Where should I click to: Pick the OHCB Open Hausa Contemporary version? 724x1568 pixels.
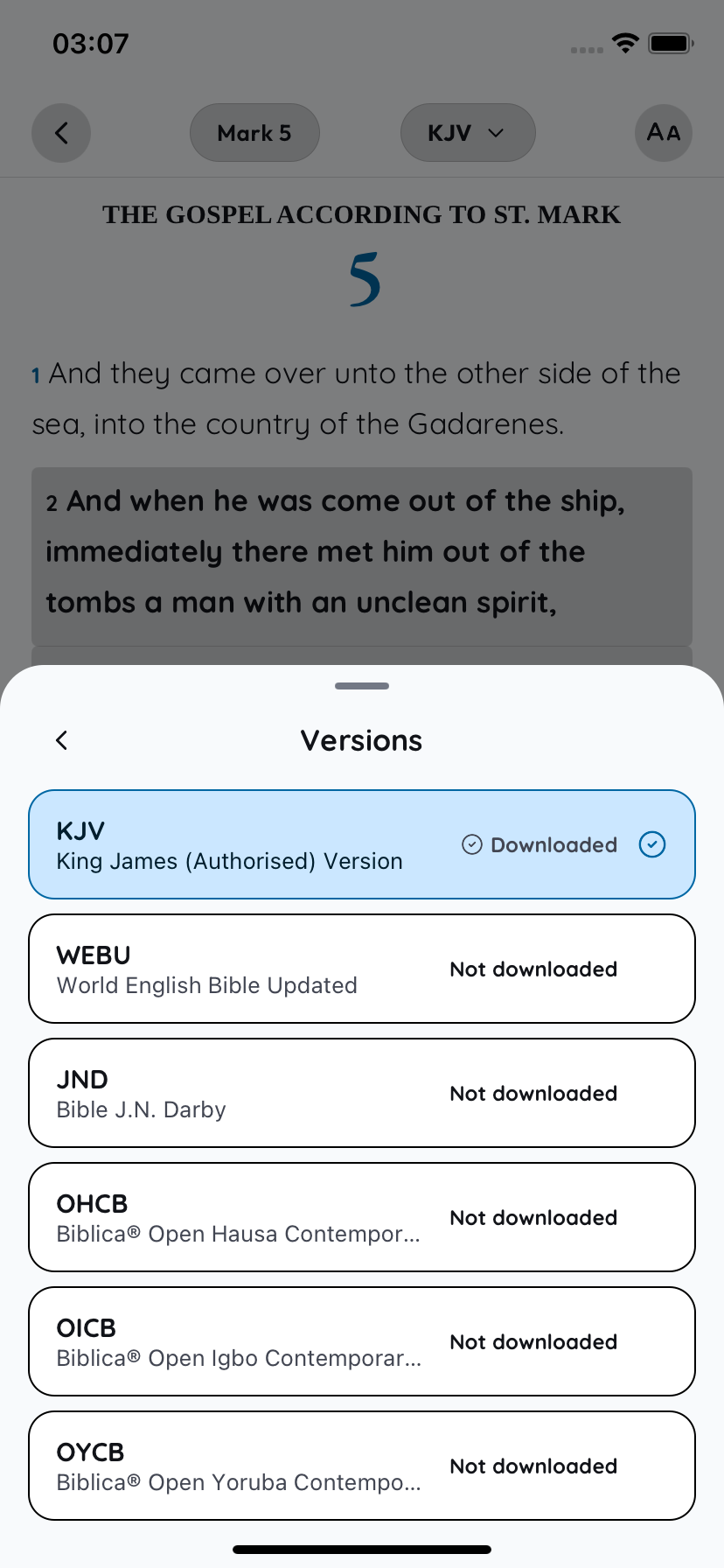(361, 1217)
